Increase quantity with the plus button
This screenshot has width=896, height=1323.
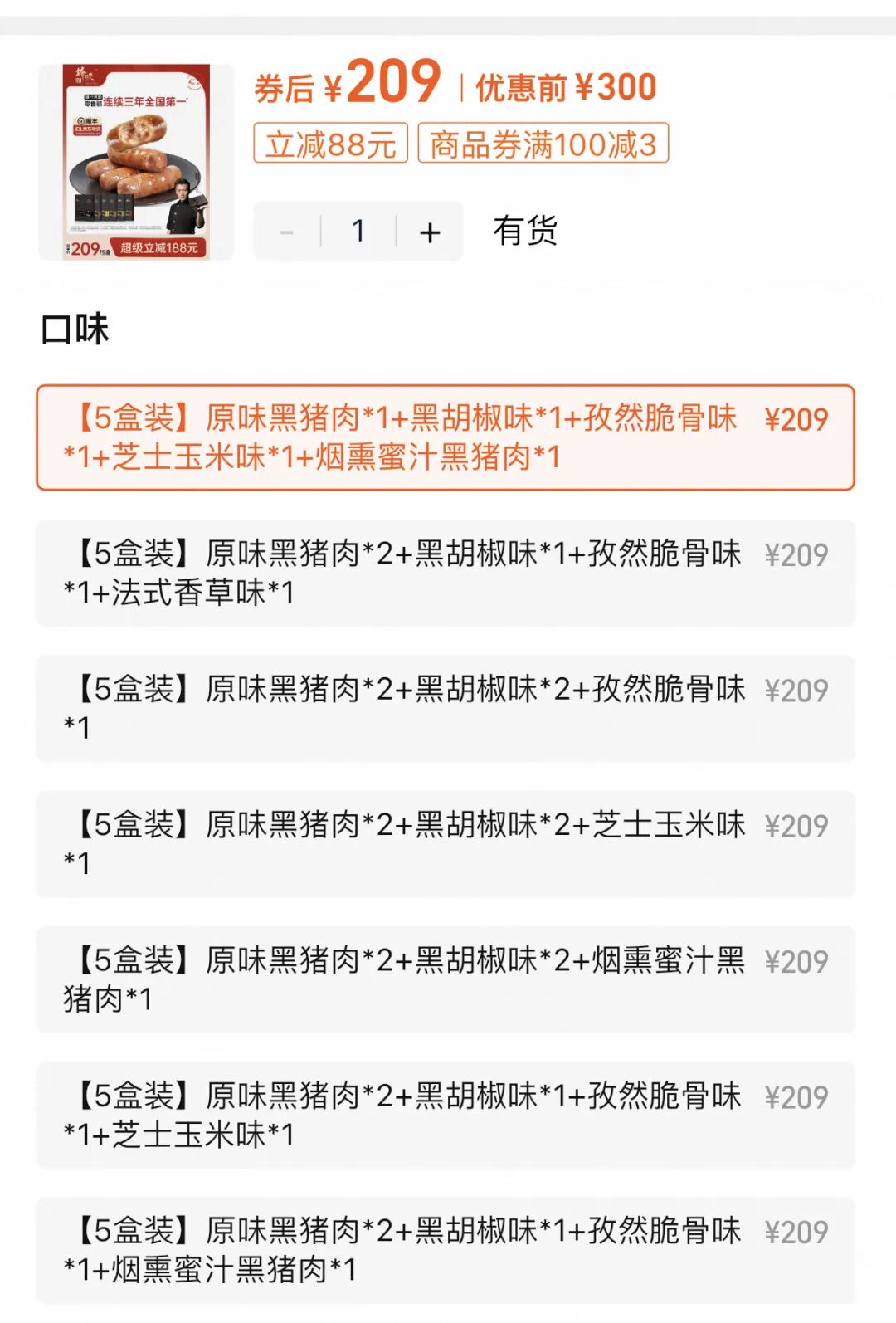[430, 232]
